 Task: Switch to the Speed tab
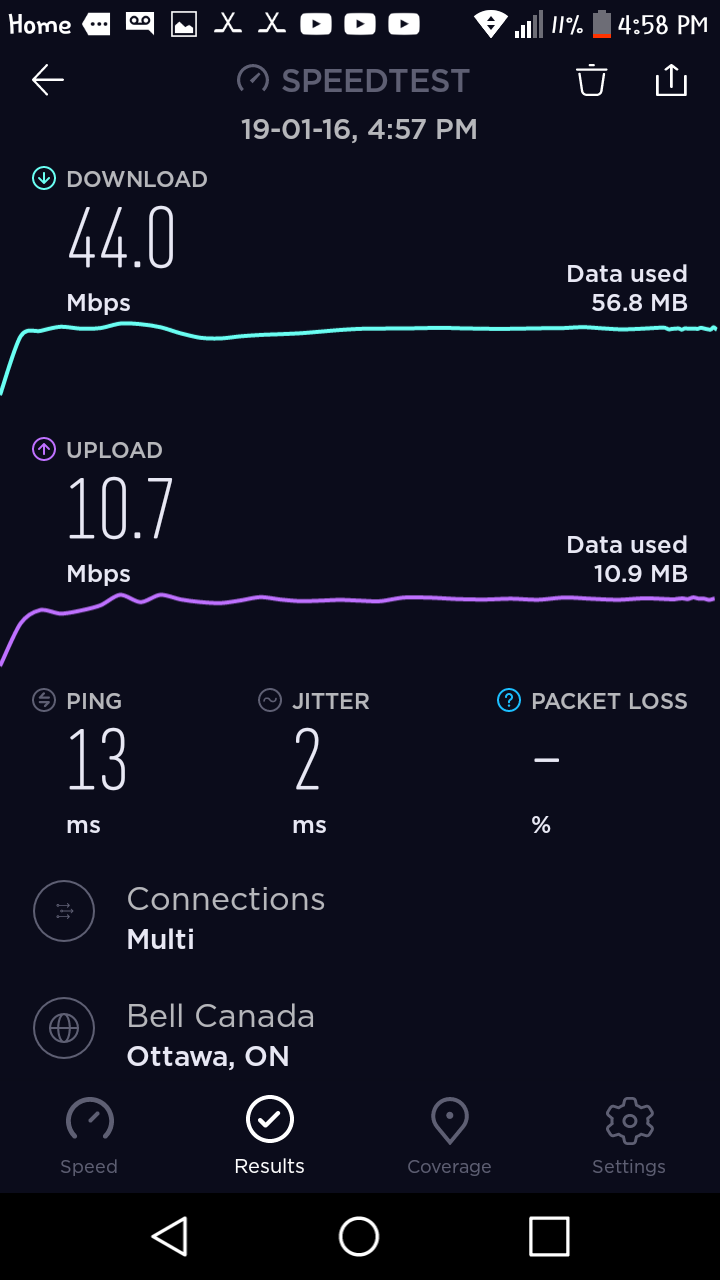point(89,1136)
